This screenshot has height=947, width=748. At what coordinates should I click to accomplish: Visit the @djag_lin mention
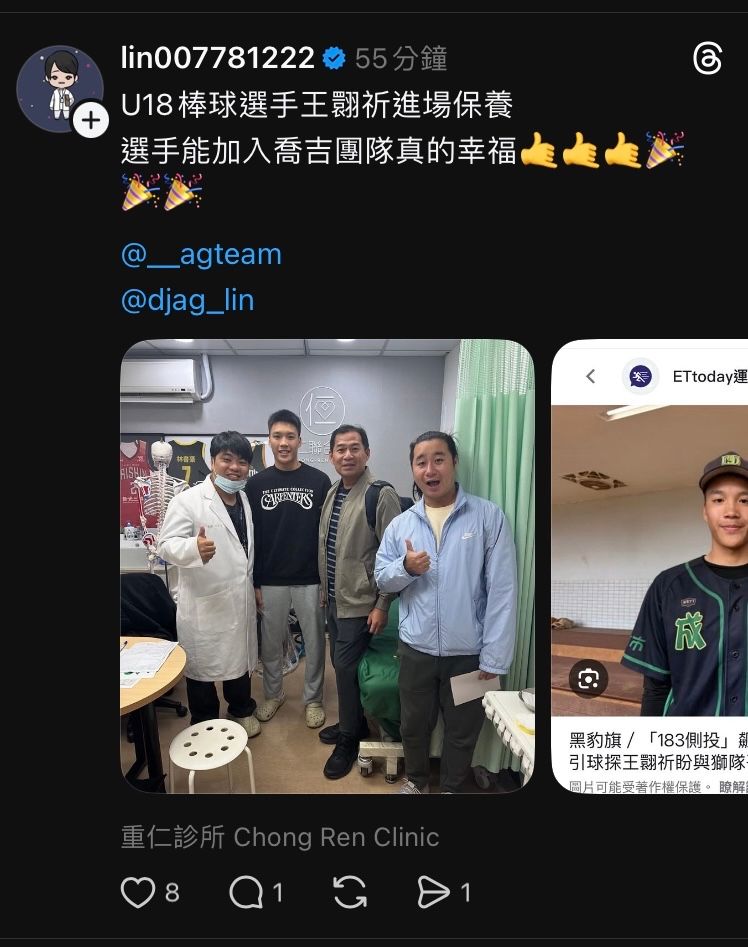(x=187, y=300)
